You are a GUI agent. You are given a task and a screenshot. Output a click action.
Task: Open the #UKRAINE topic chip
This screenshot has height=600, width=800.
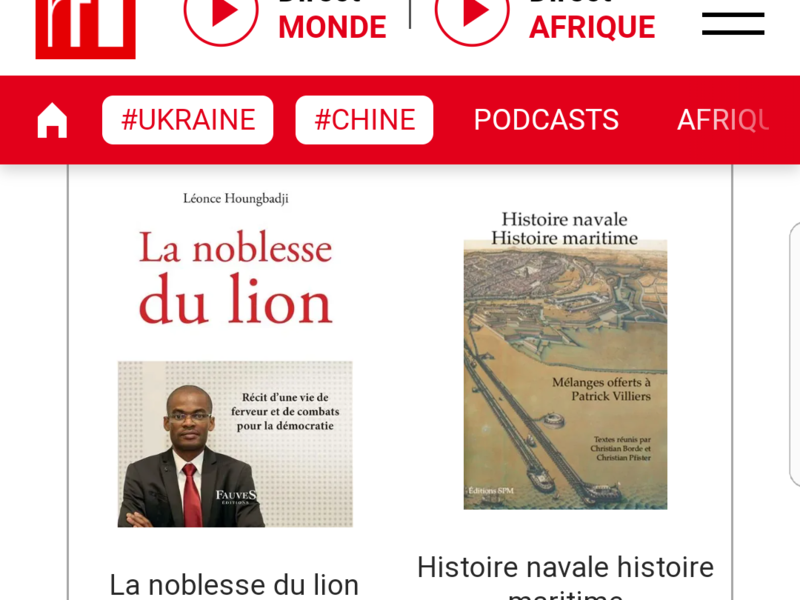[188, 120]
